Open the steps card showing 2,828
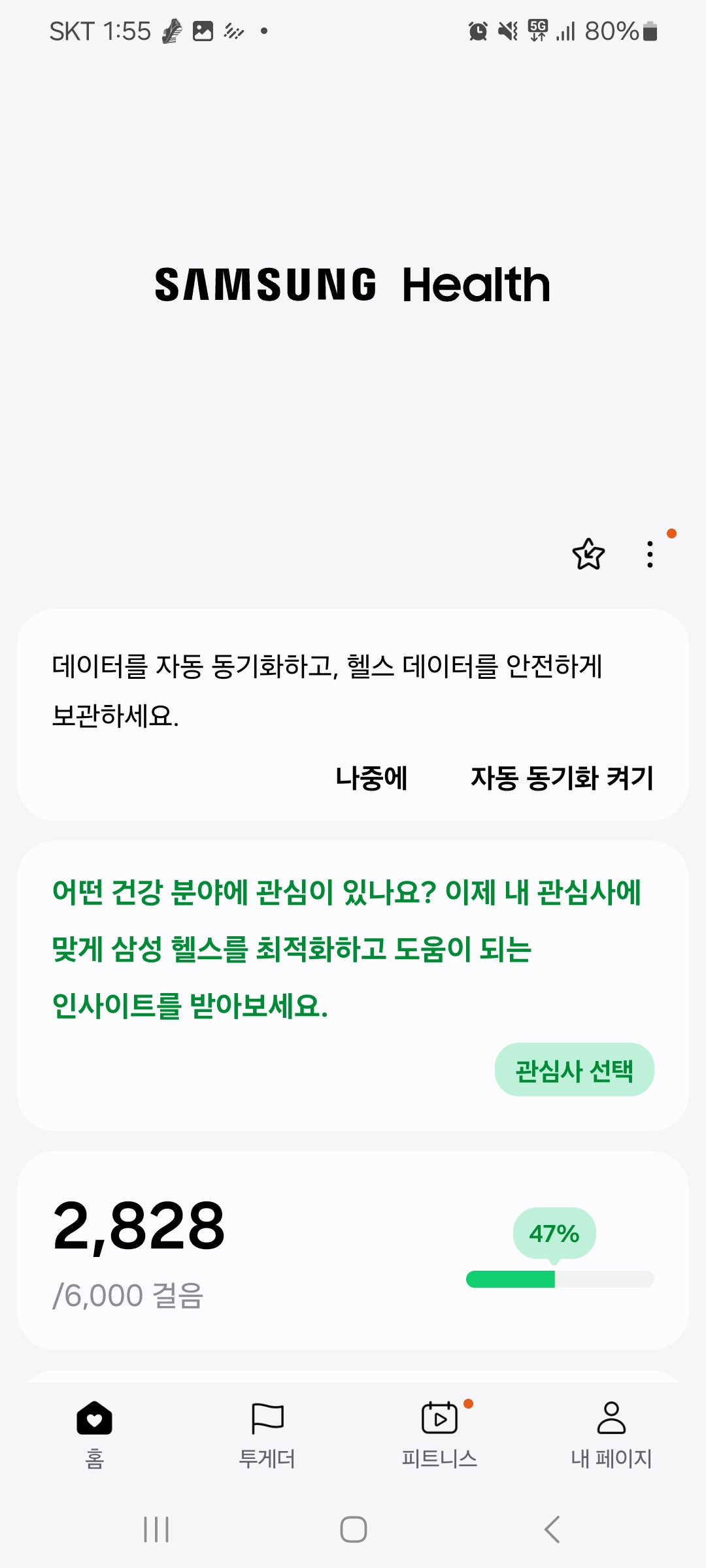706x1568 pixels. coord(353,1250)
